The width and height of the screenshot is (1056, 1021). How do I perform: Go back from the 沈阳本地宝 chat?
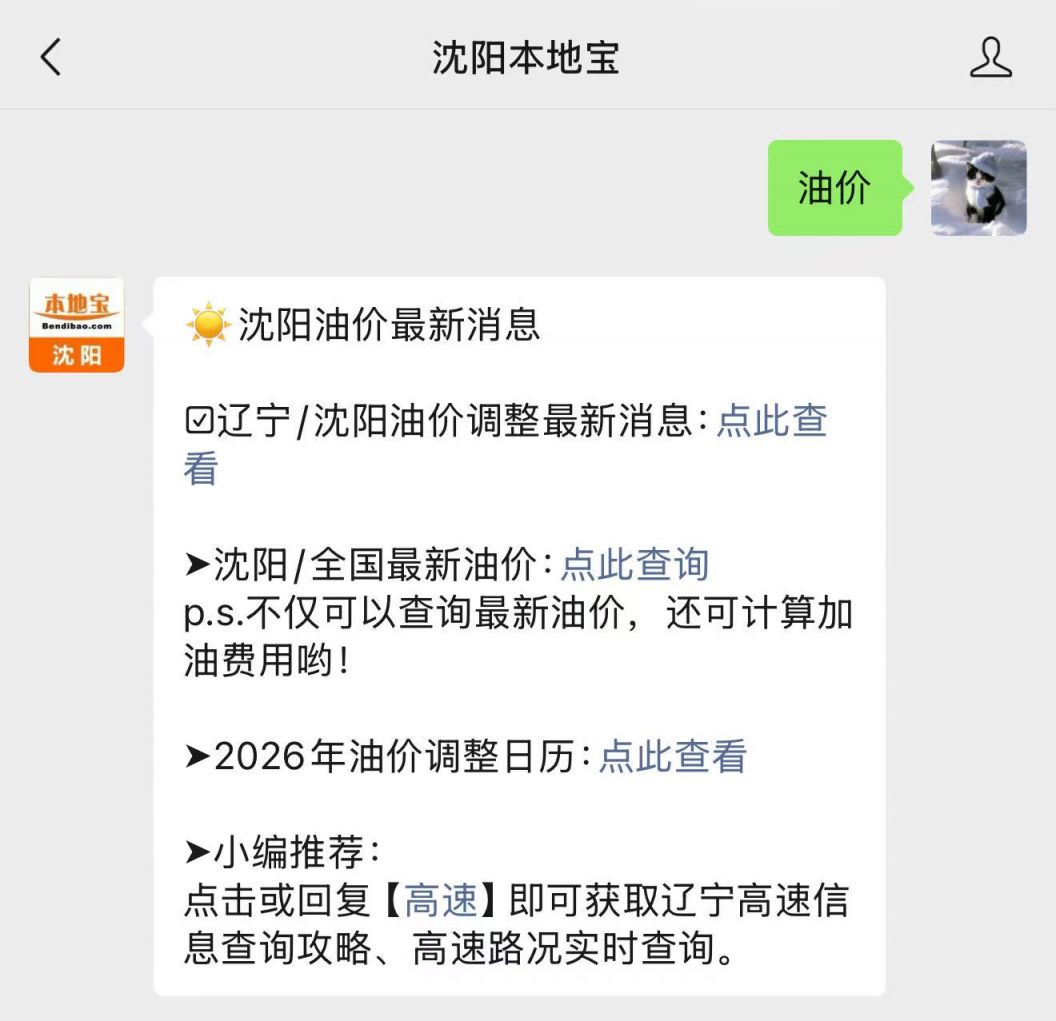click(51, 58)
